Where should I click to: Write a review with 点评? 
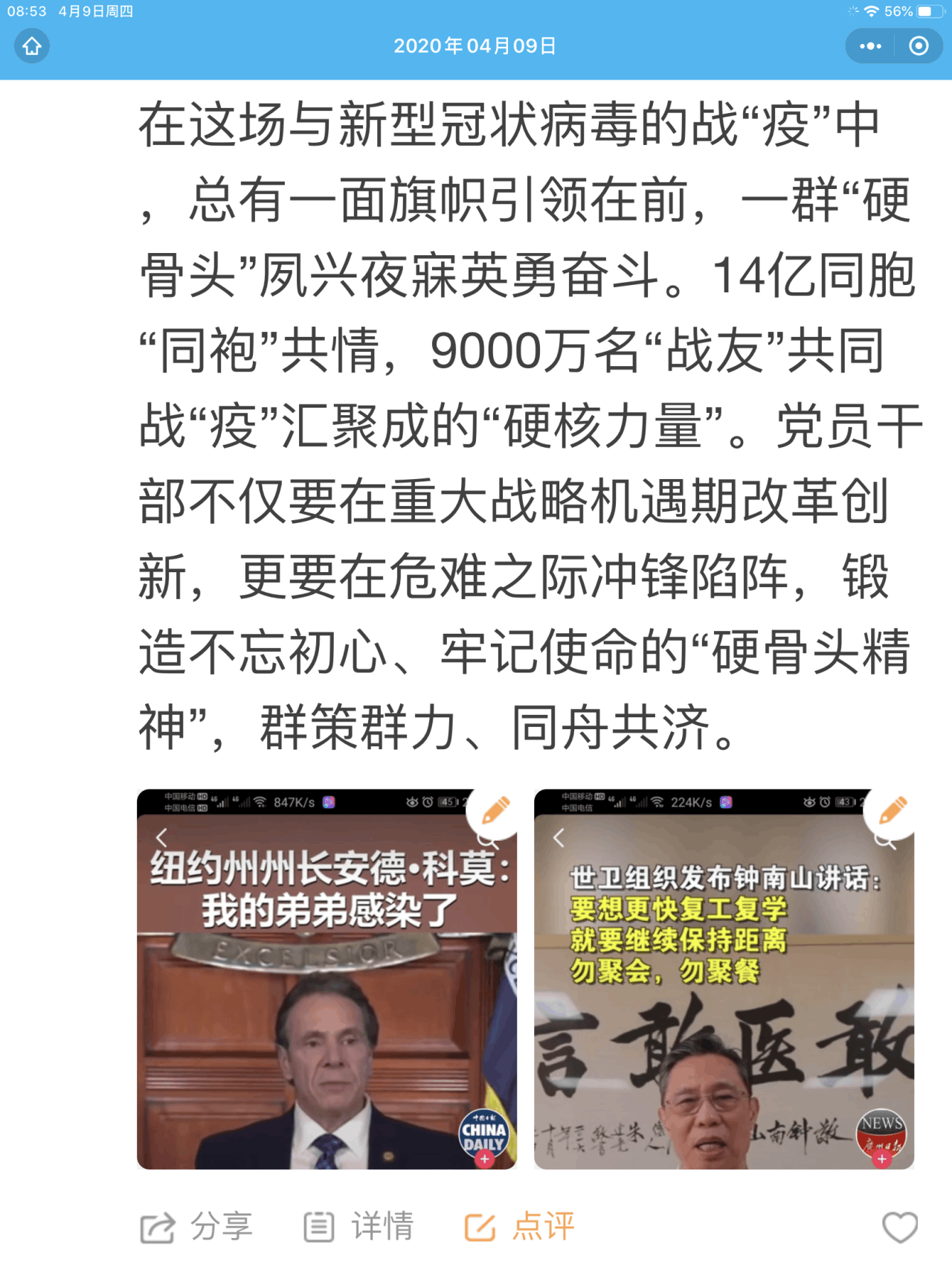520,1226
